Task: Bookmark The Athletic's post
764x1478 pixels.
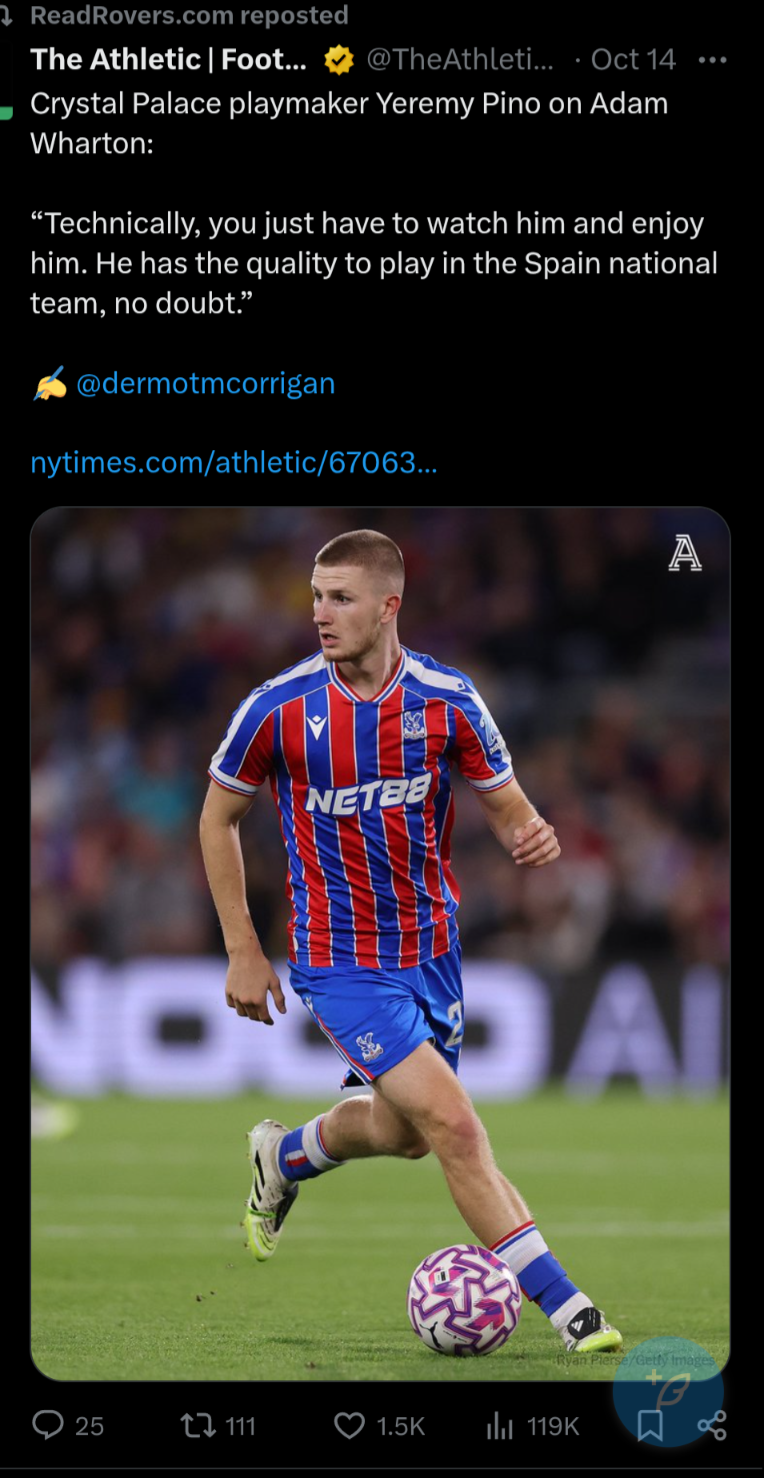Action: click(650, 1427)
